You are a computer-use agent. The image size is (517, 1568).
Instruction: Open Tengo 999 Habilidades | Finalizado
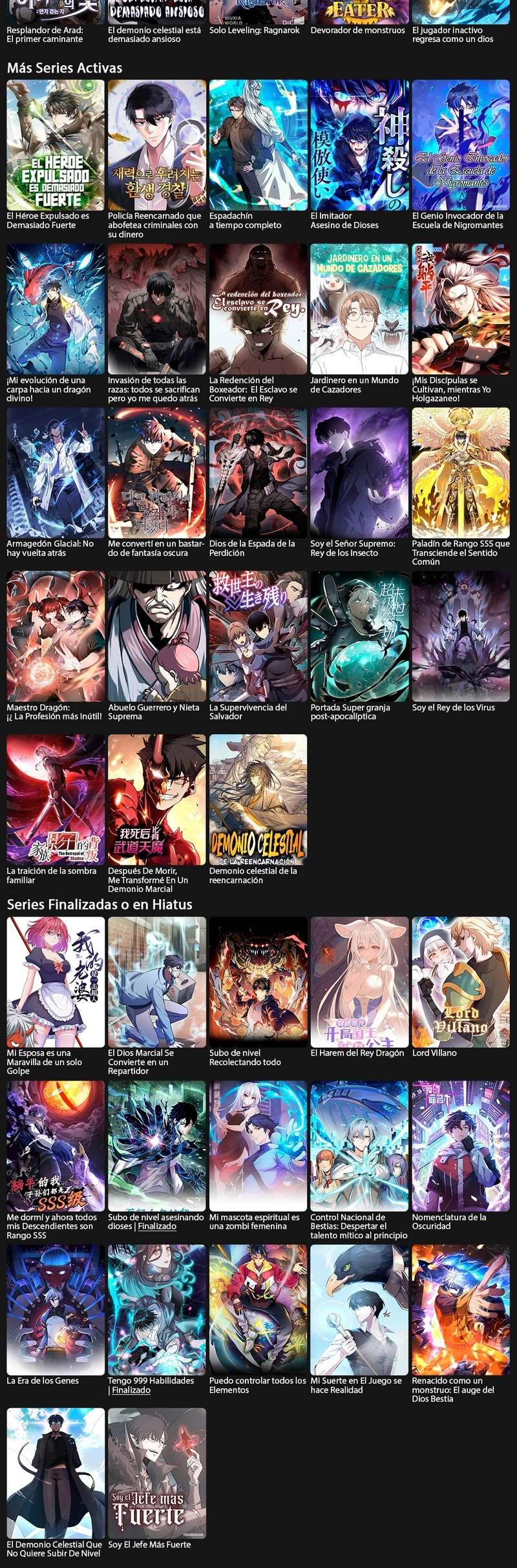[157, 1309]
